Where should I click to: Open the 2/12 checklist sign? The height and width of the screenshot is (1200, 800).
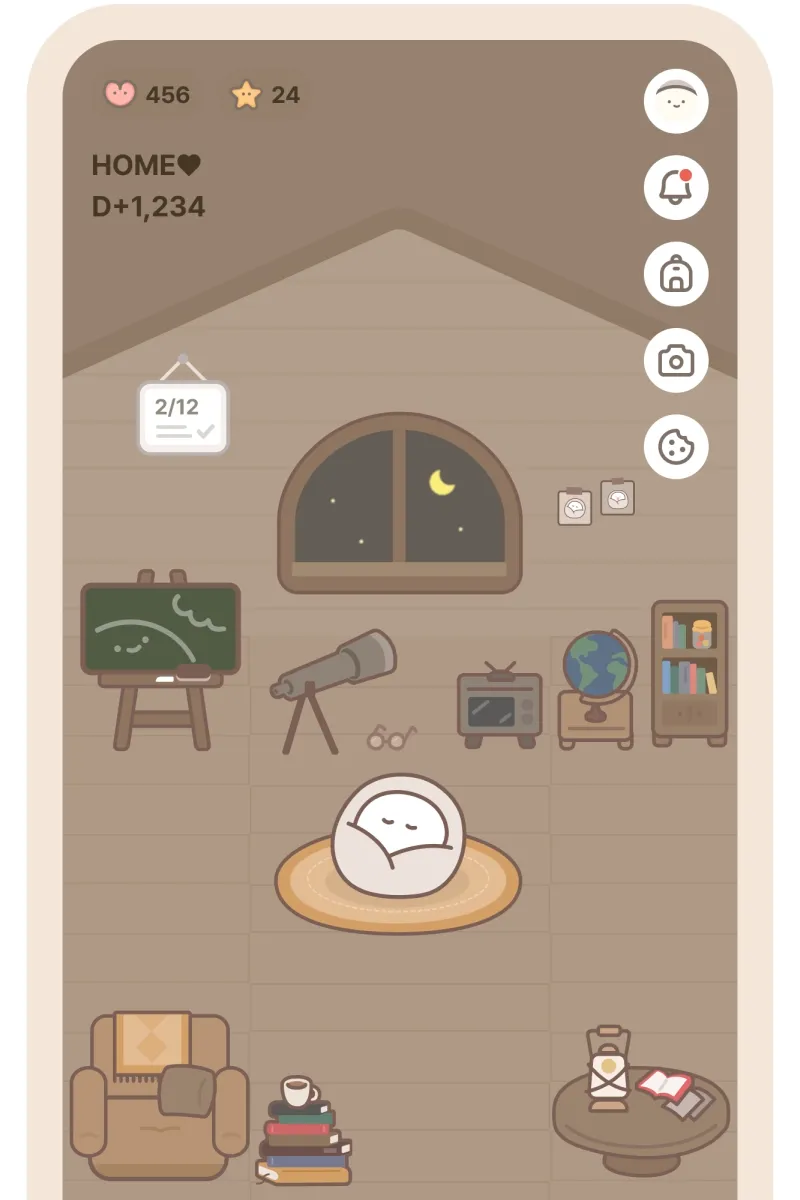coord(183,417)
